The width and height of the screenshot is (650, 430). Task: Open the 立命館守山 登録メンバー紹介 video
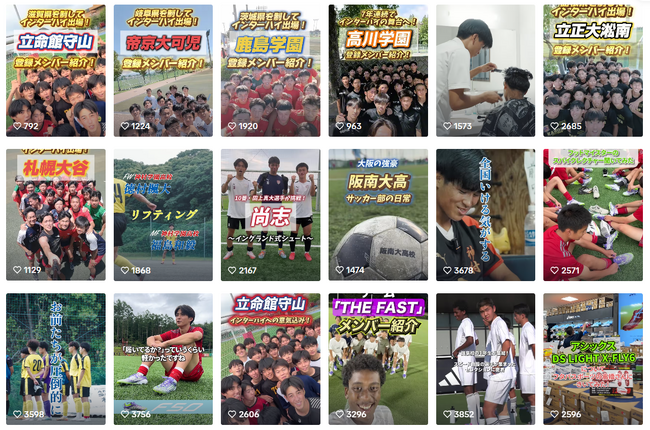[55, 70]
